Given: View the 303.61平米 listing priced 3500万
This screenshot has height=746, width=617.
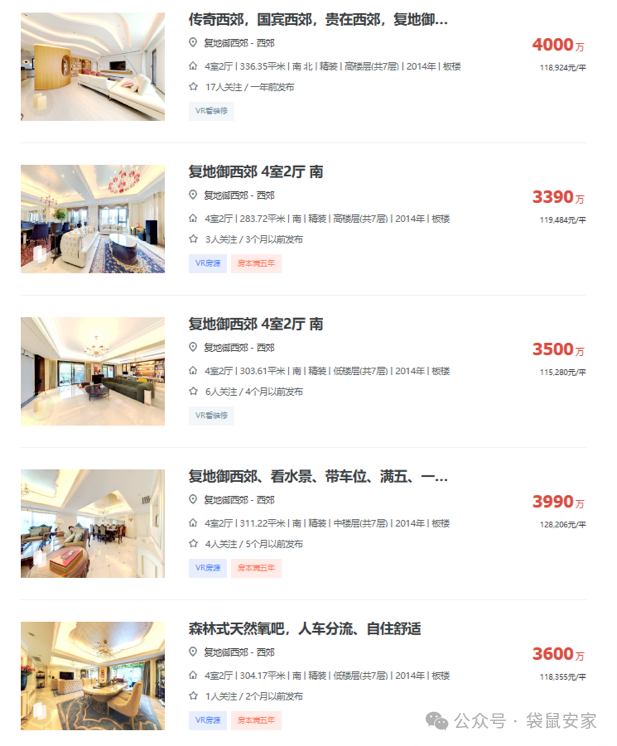Looking at the screenshot, I should 256,324.
